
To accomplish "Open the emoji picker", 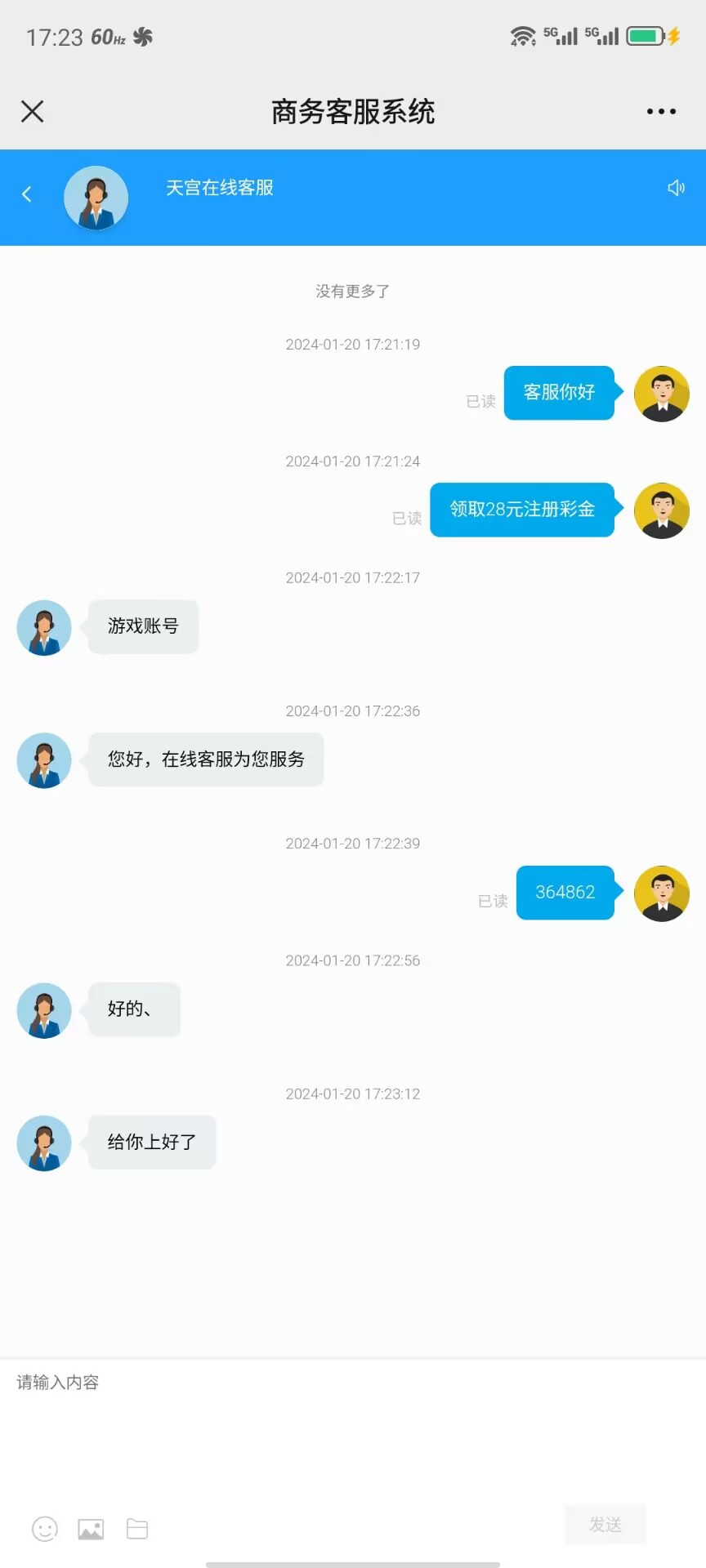I will (45, 1529).
